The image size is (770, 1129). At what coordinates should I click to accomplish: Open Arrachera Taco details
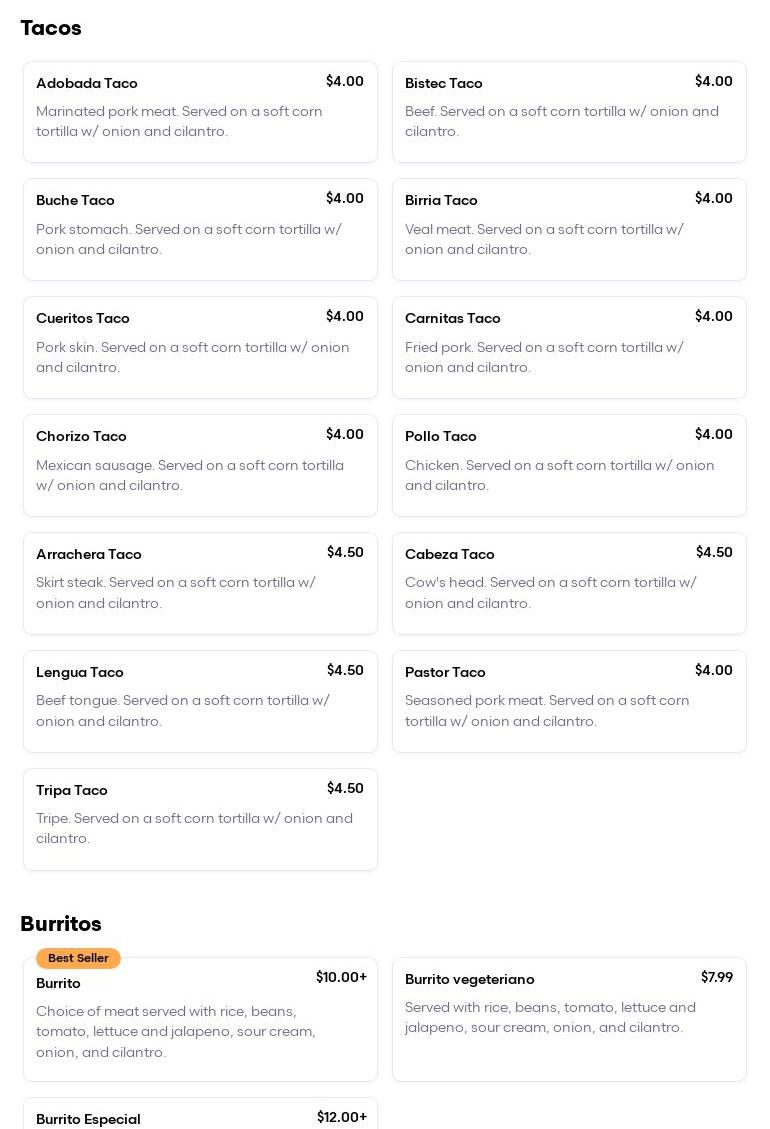click(x=200, y=583)
